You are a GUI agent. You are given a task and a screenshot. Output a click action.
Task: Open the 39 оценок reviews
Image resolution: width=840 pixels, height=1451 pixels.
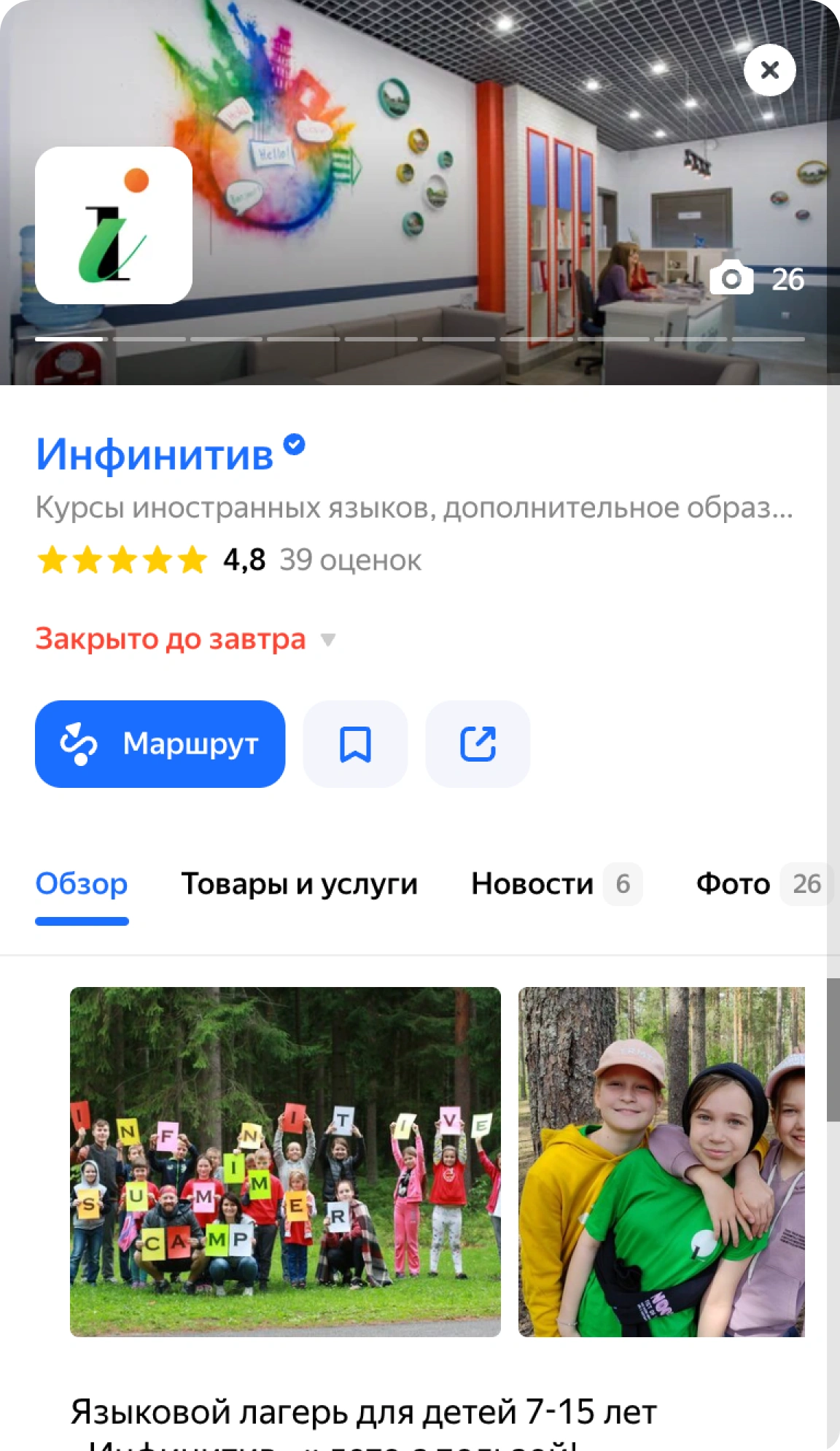tap(350, 560)
